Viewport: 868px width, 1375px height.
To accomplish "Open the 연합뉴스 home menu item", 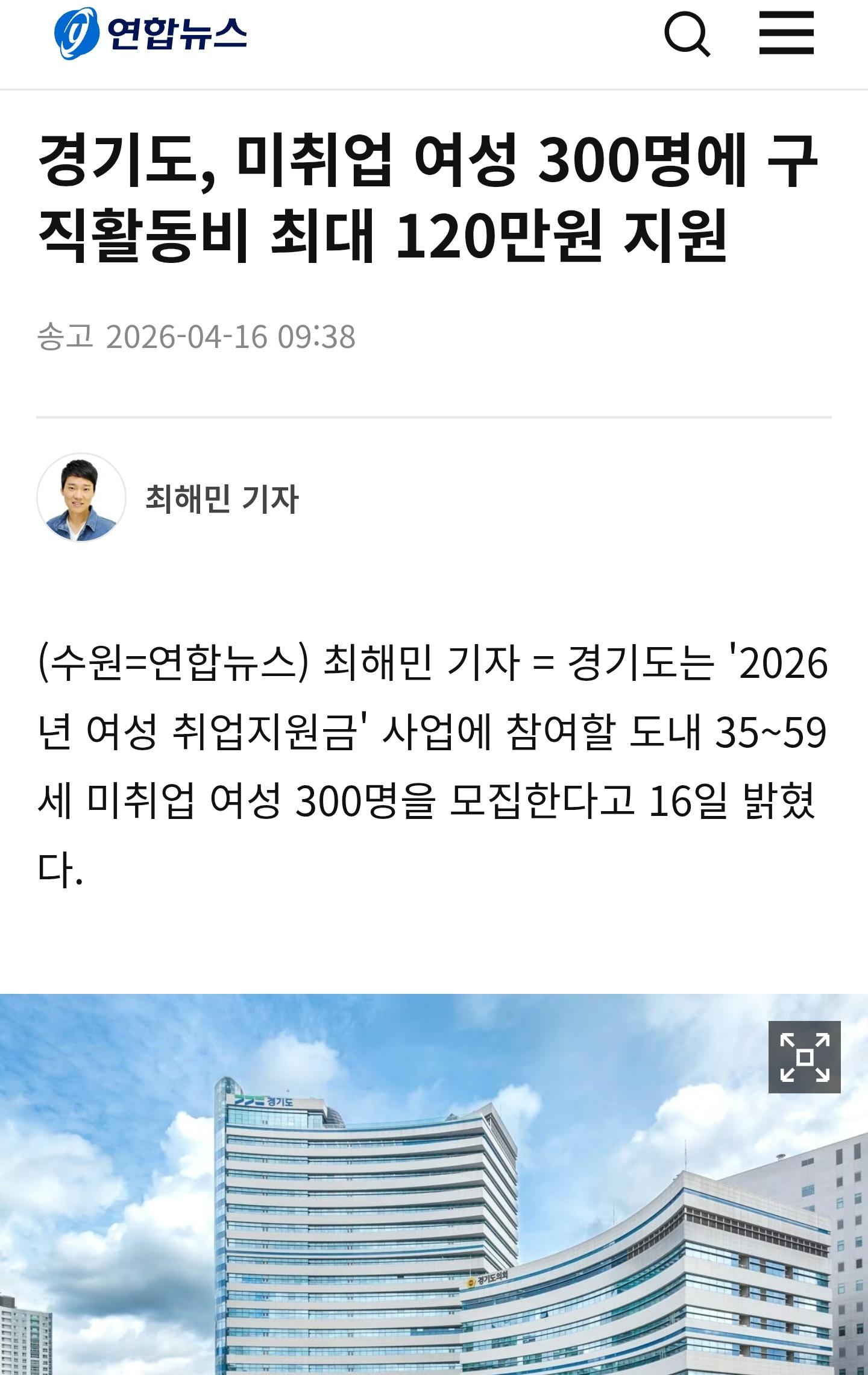I will pyautogui.click(x=151, y=33).
